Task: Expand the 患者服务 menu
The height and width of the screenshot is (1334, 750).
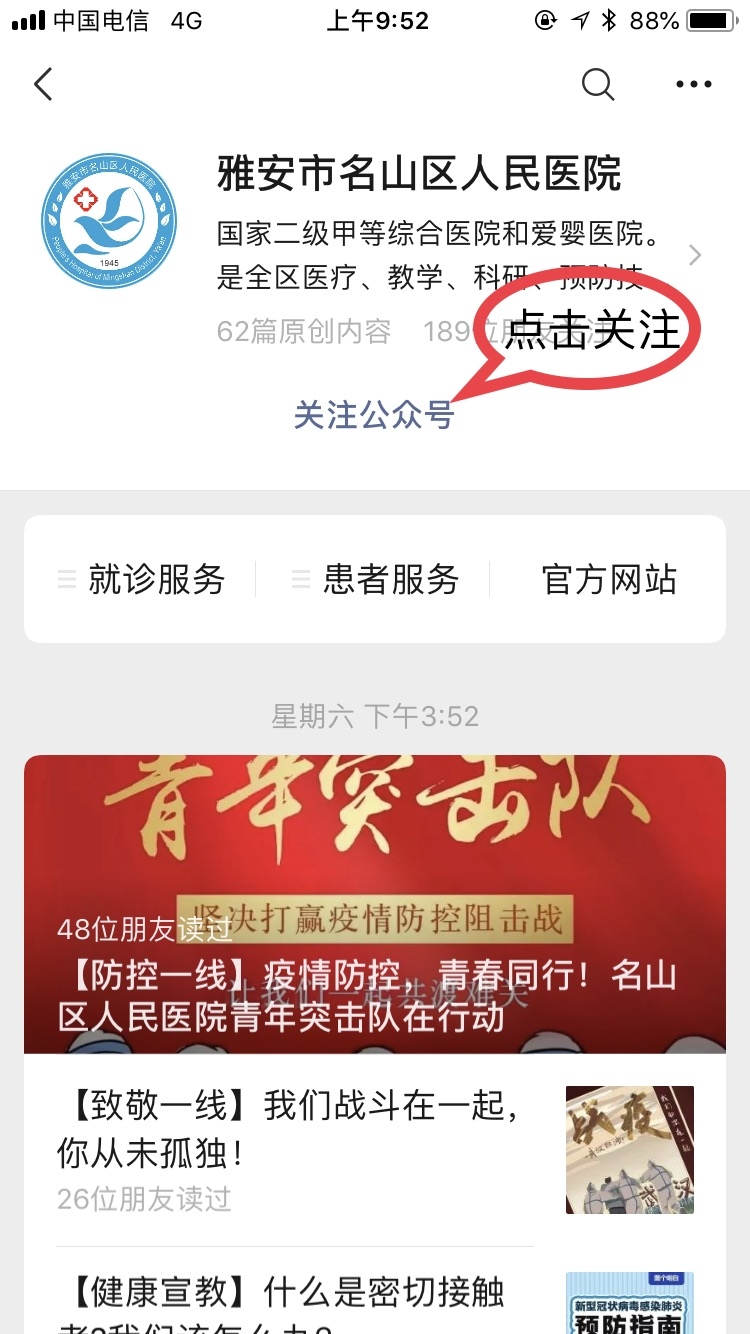Action: [x=376, y=579]
